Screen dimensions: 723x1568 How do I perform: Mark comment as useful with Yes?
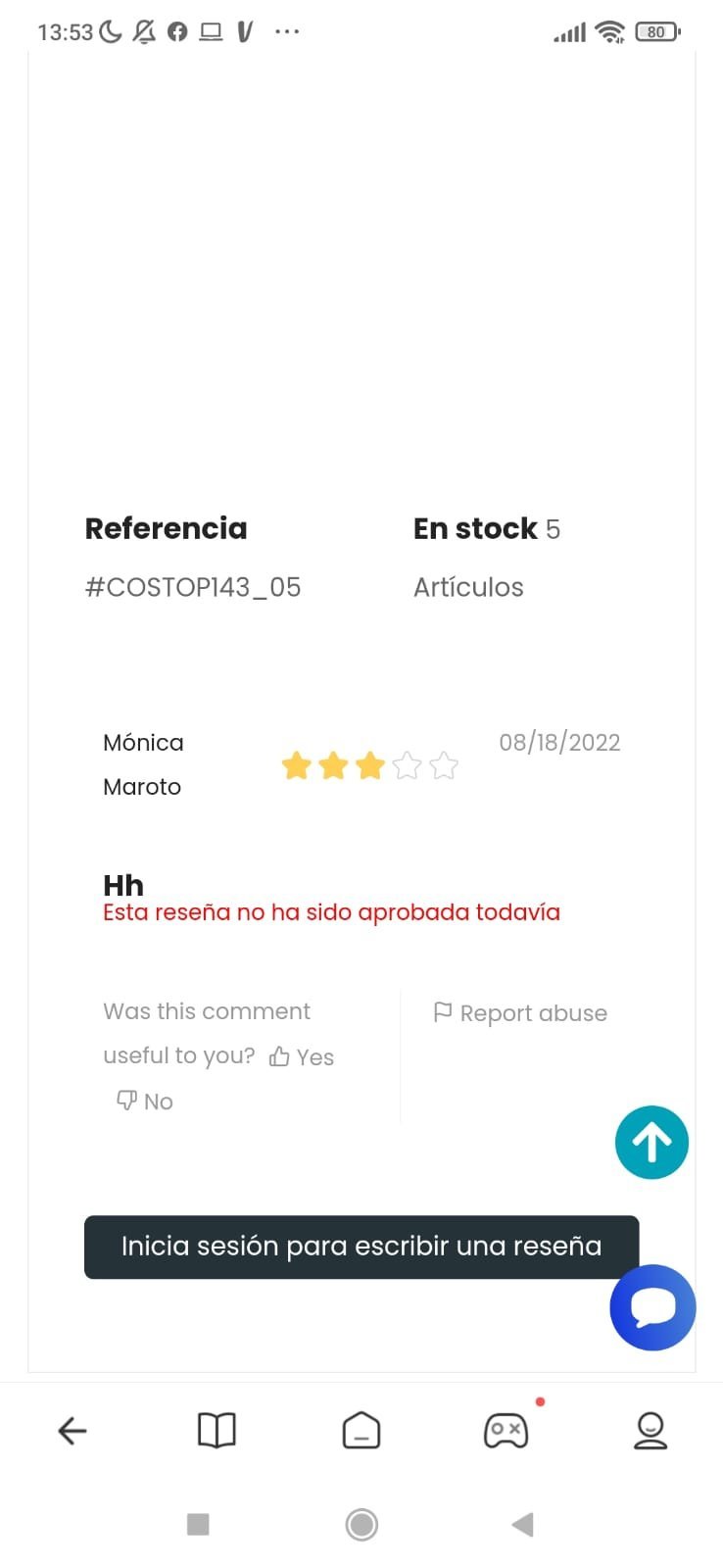coord(302,1056)
